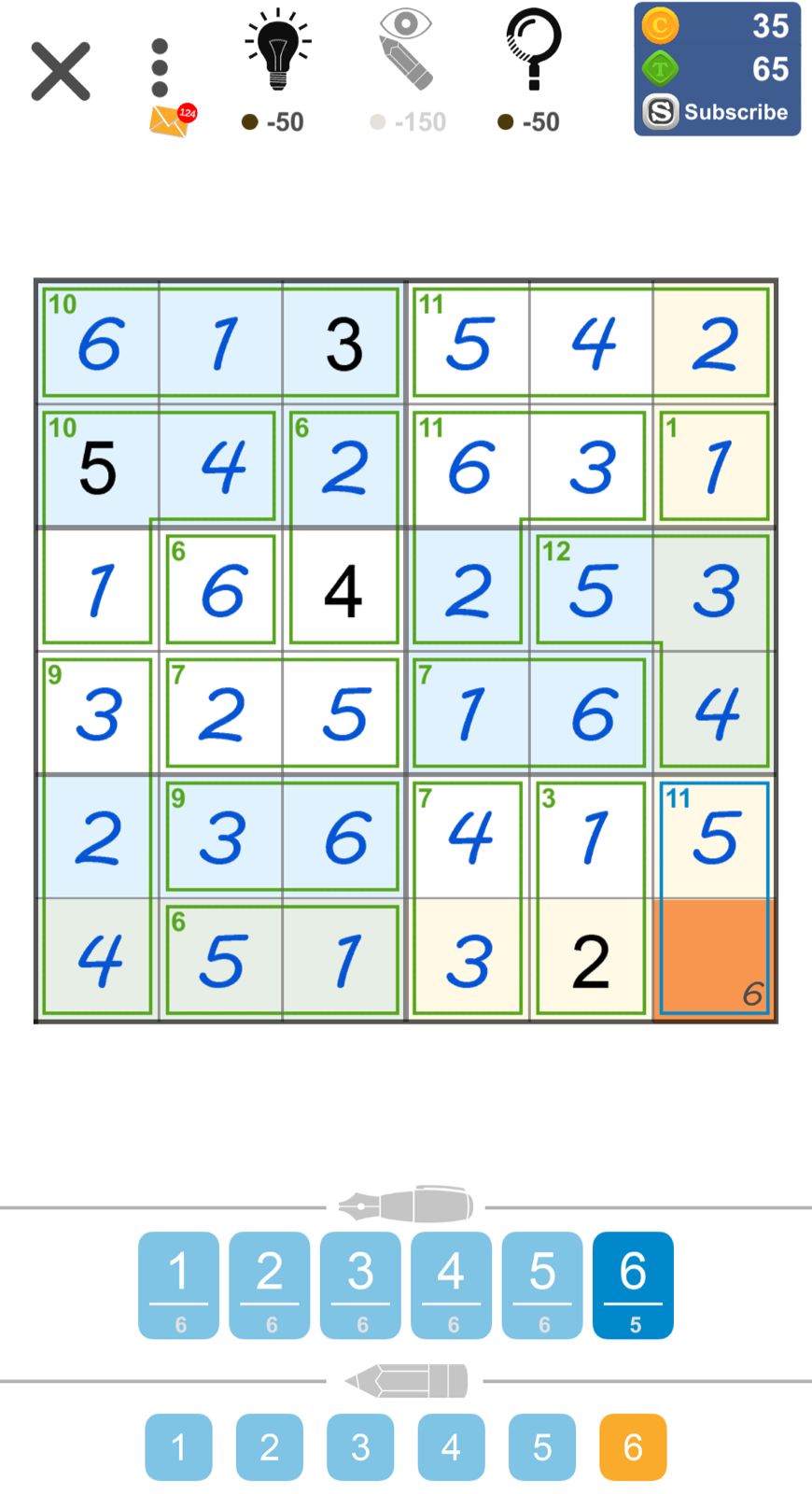Enter pen number 1
The height and width of the screenshot is (1494, 812).
point(179,1285)
